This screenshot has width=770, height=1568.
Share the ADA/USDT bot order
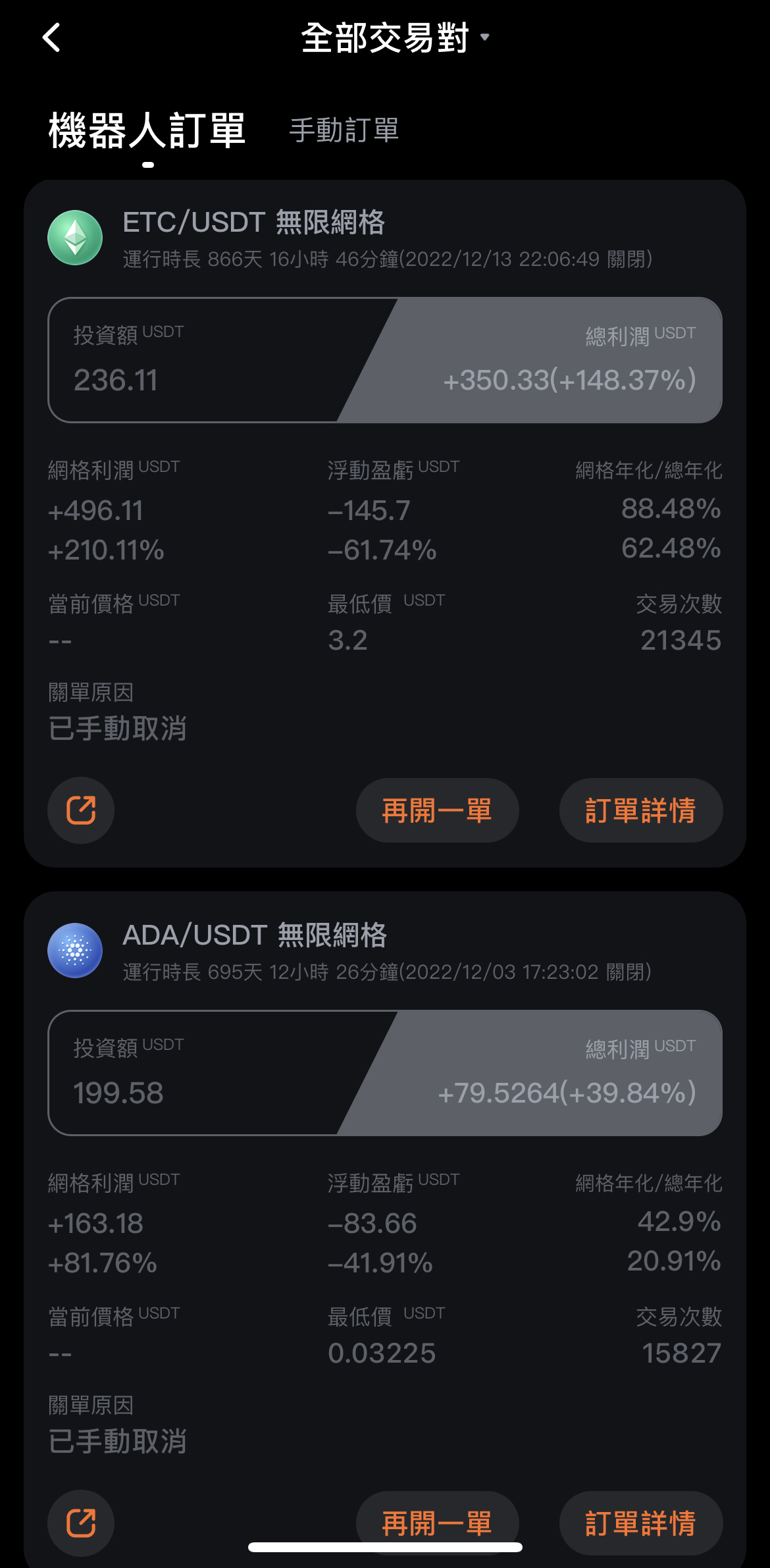click(81, 1523)
